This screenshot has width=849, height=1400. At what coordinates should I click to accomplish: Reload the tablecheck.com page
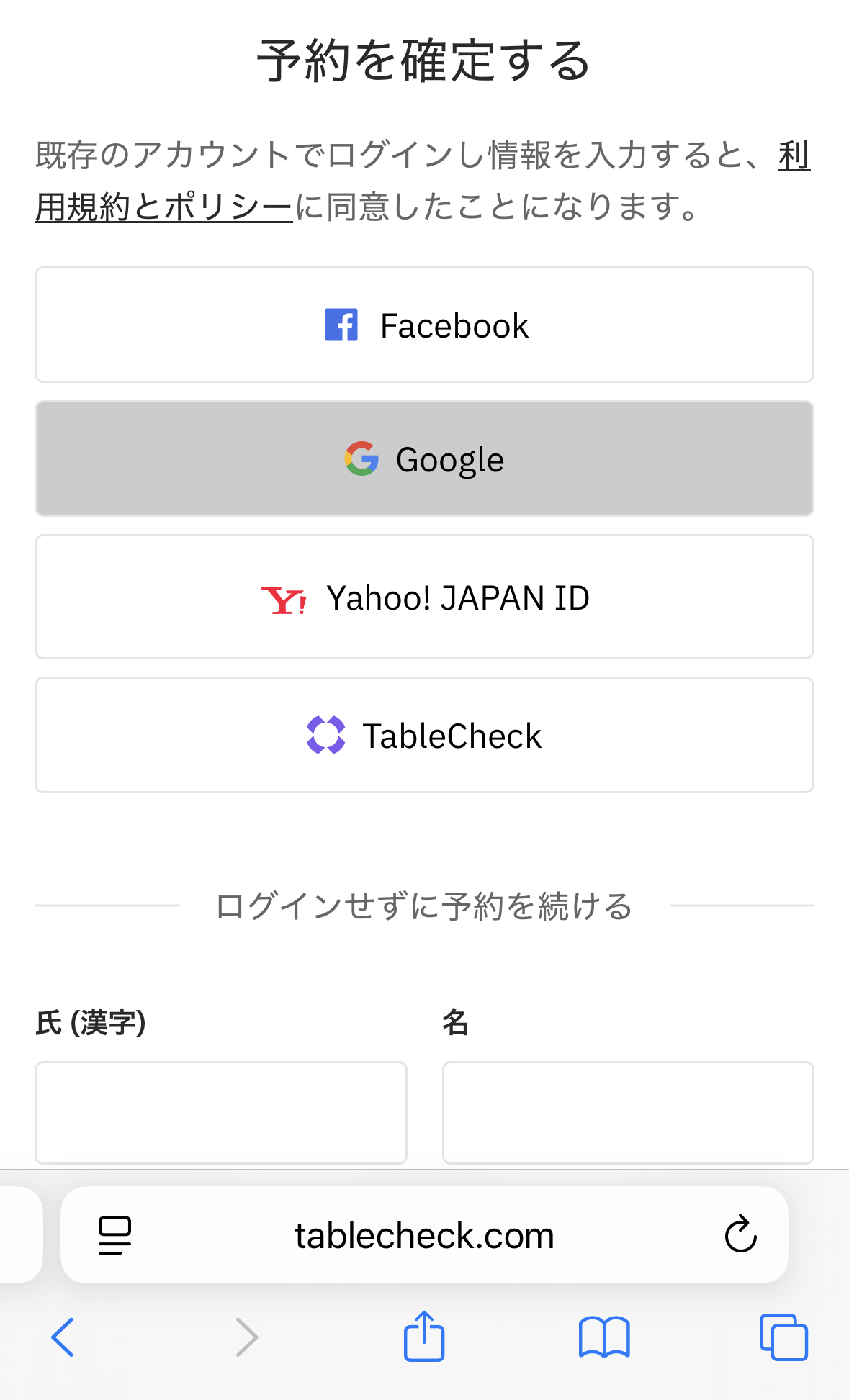click(740, 1235)
